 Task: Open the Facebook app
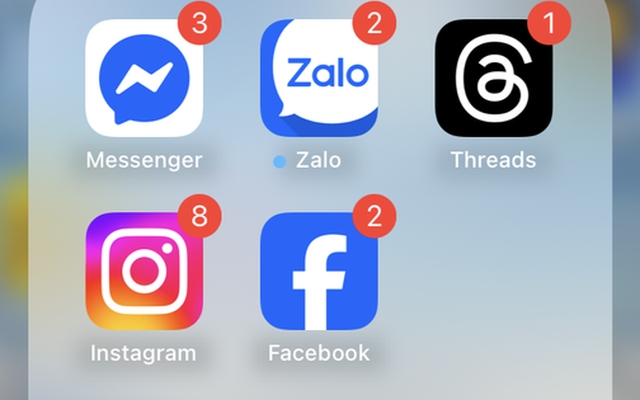pos(318,270)
